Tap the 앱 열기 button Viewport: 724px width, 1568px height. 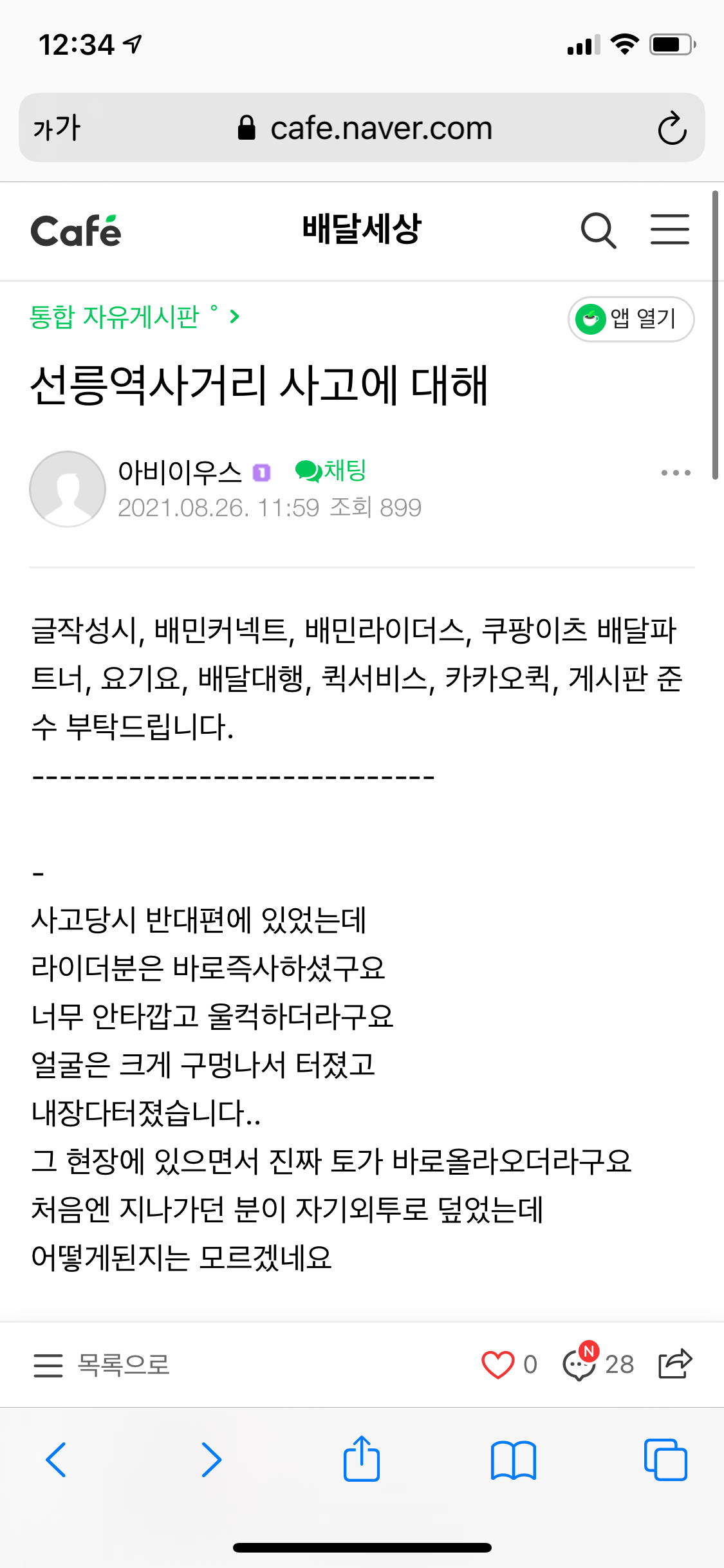[x=631, y=319]
